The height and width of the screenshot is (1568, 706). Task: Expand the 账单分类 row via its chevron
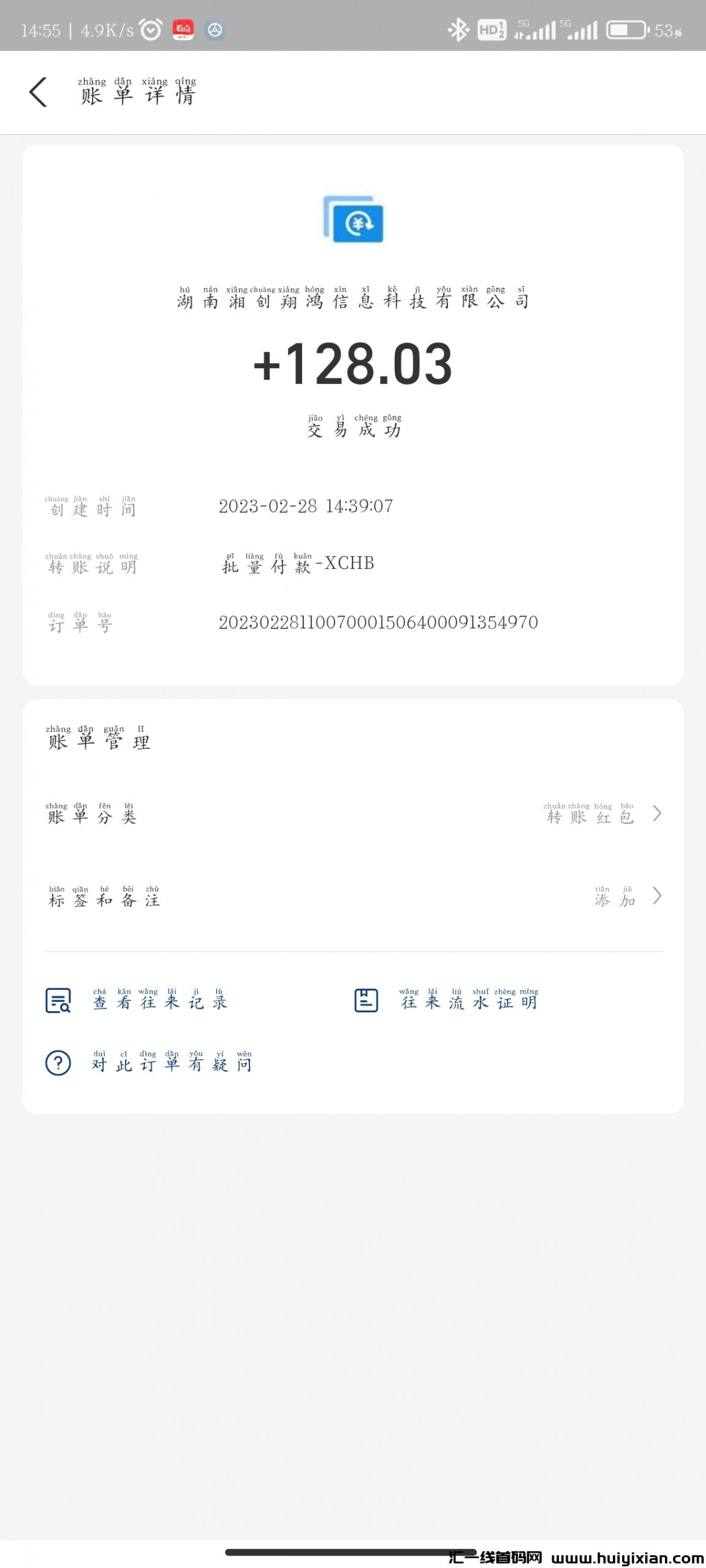pos(657,815)
